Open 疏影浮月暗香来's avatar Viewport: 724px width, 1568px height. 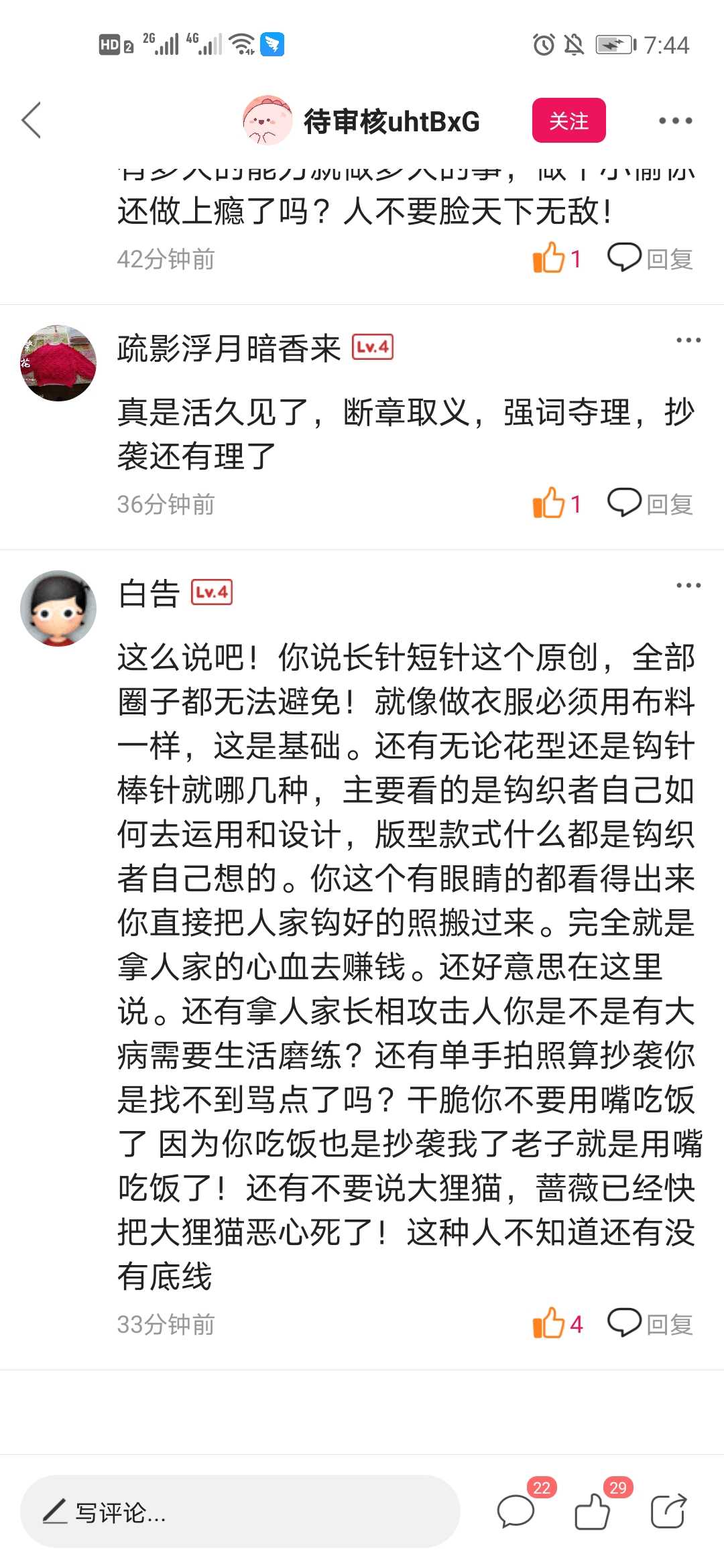pyautogui.click(x=58, y=363)
